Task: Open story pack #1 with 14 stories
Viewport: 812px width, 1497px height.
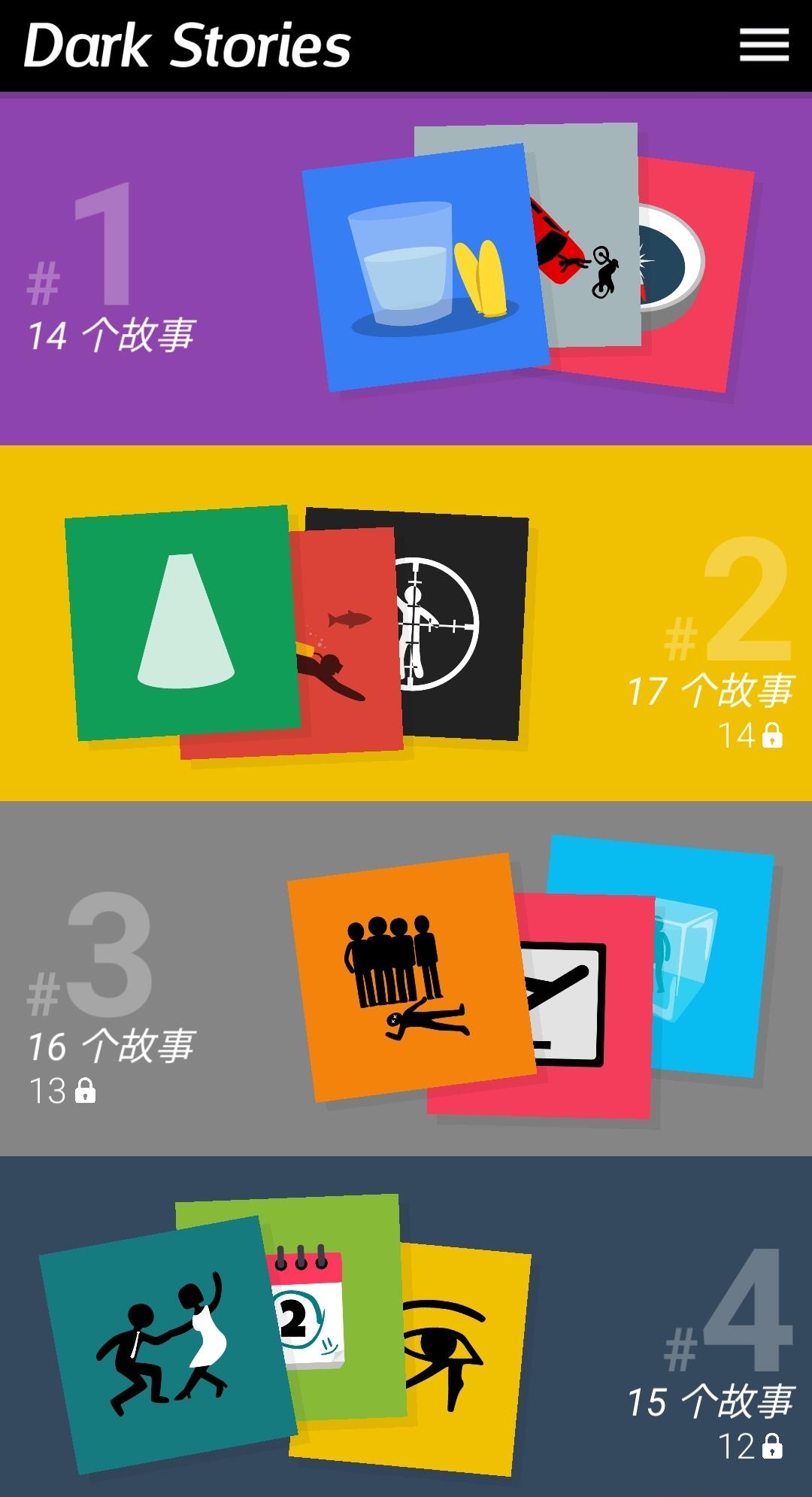Action: click(x=406, y=269)
